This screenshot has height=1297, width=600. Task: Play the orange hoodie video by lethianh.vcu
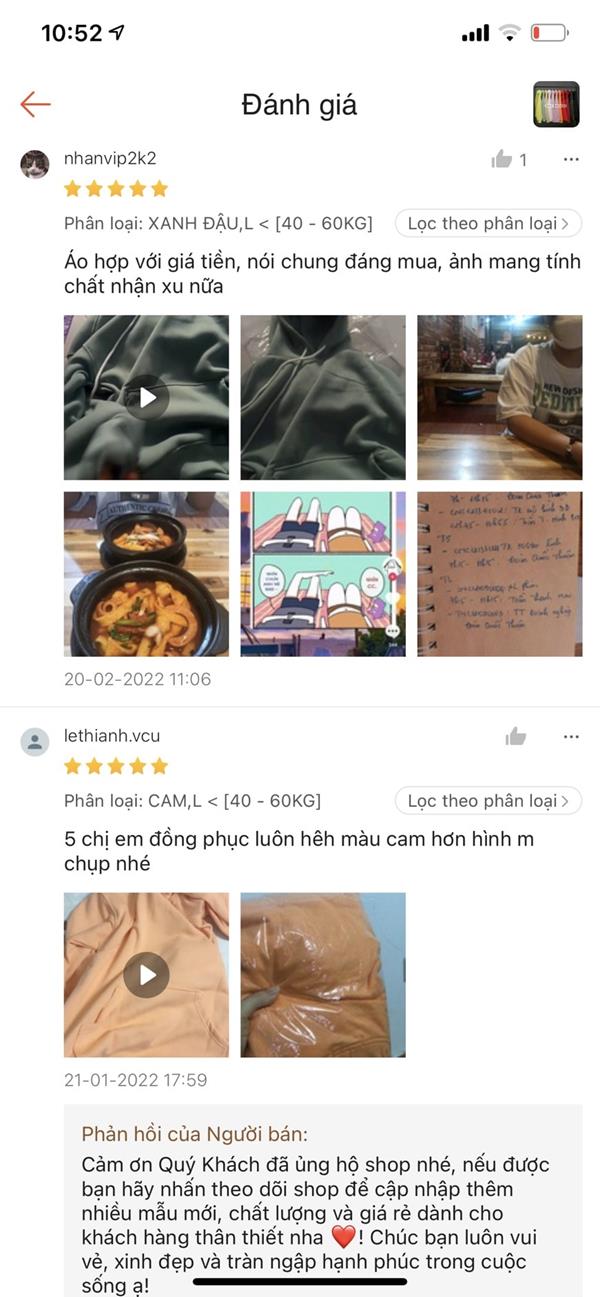pyautogui.click(x=146, y=974)
